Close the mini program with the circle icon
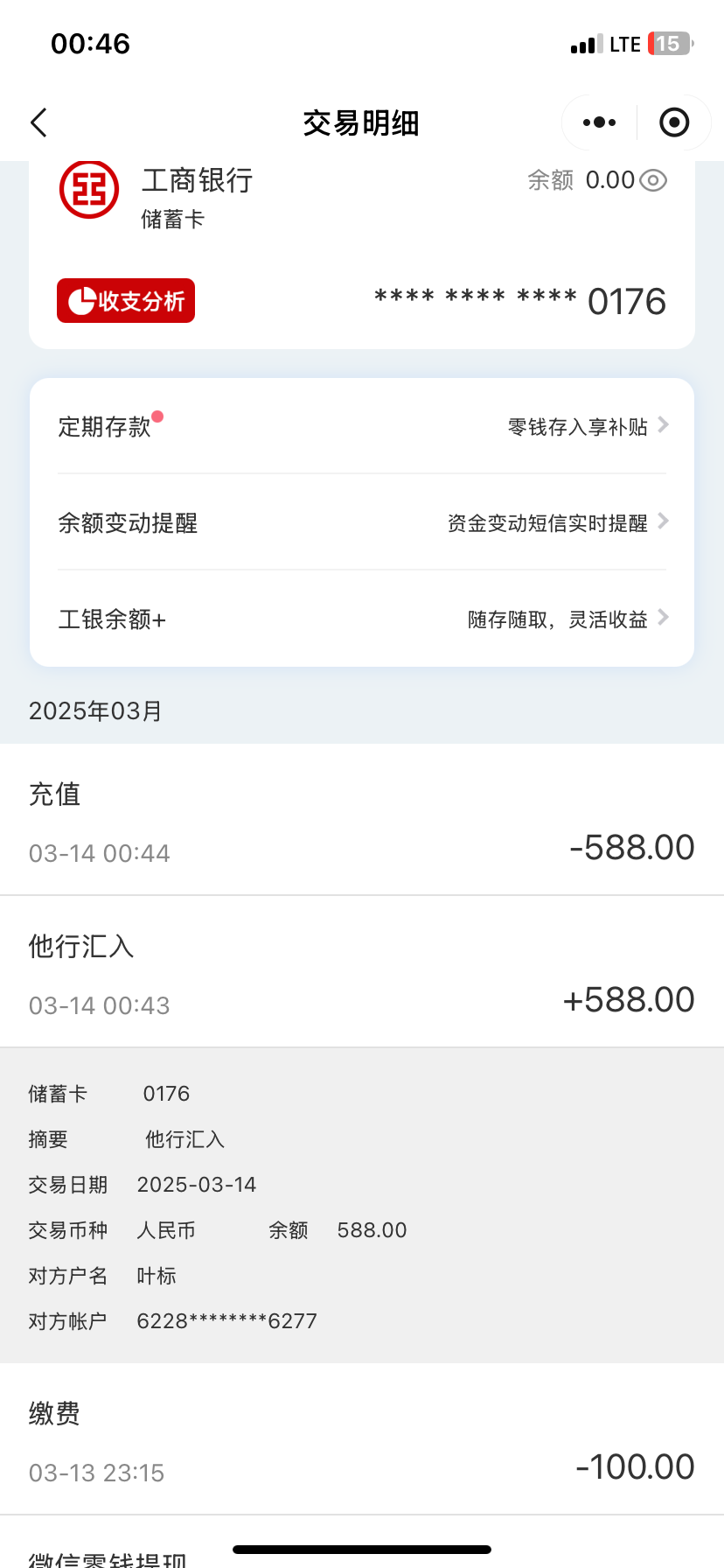Image resolution: width=724 pixels, height=1568 pixels. click(x=673, y=122)
